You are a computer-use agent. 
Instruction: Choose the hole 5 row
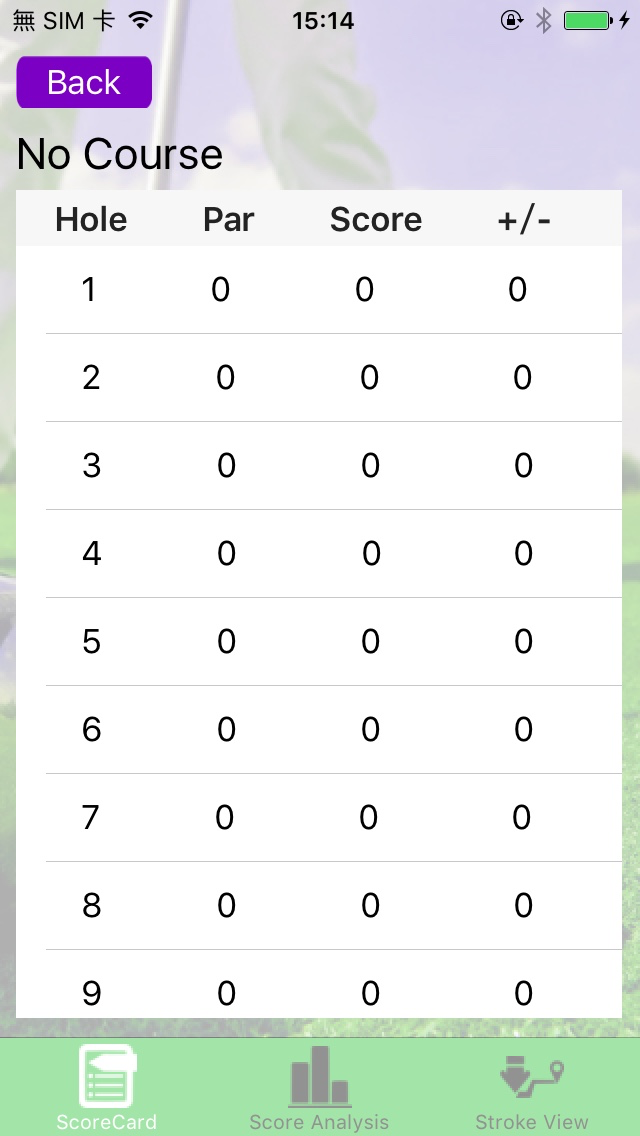click(x=319, y=642)
